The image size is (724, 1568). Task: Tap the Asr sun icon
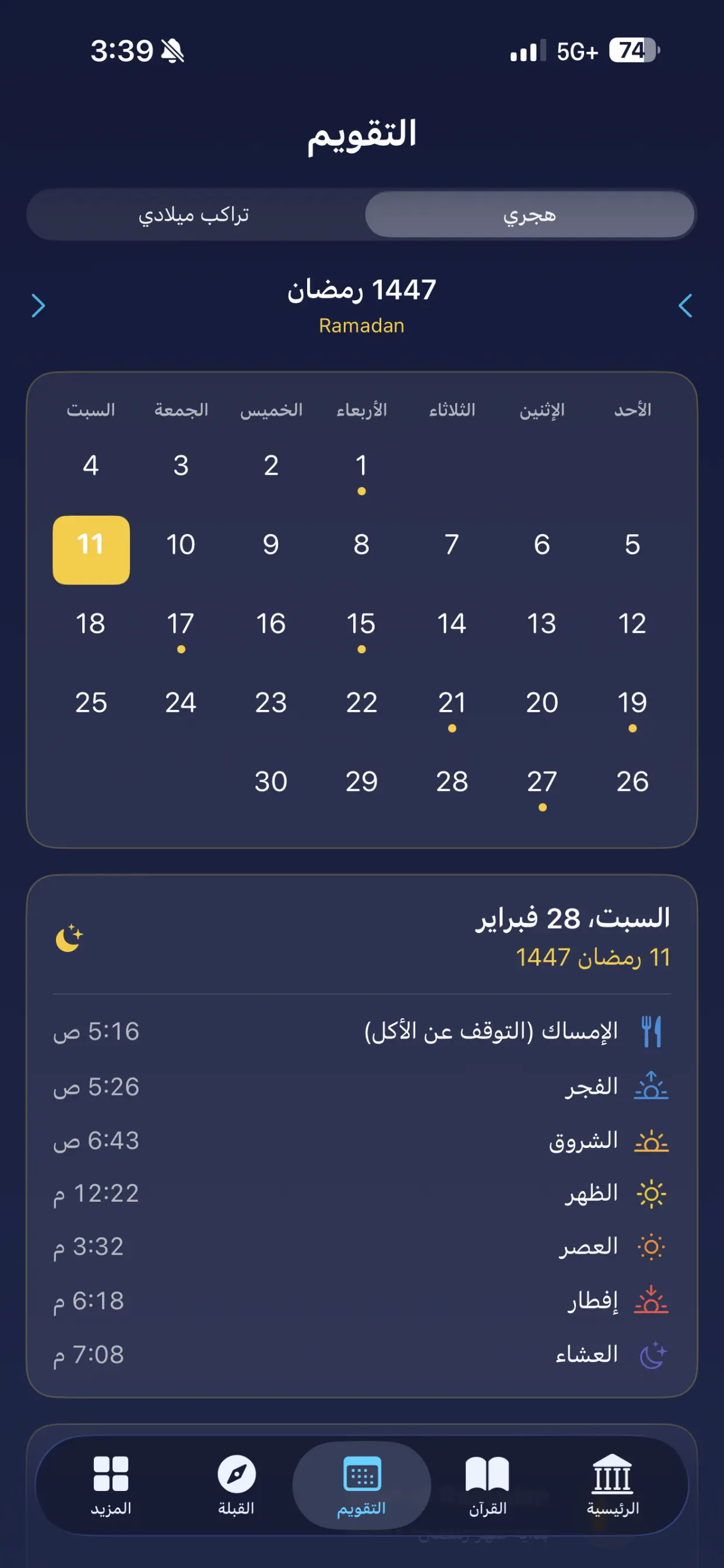tap(652, 1245)
